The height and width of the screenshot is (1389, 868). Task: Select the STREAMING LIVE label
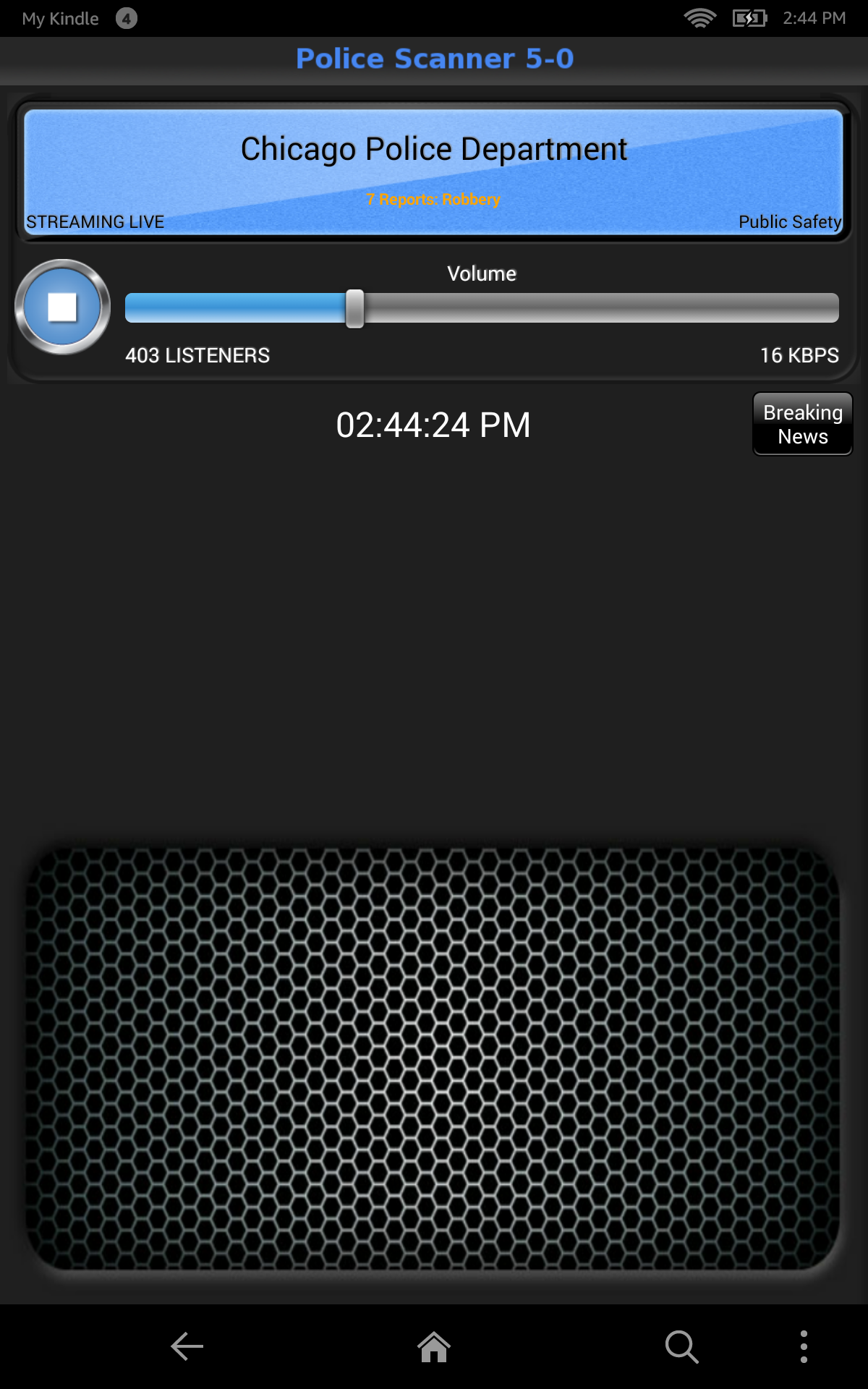point(94,222)
